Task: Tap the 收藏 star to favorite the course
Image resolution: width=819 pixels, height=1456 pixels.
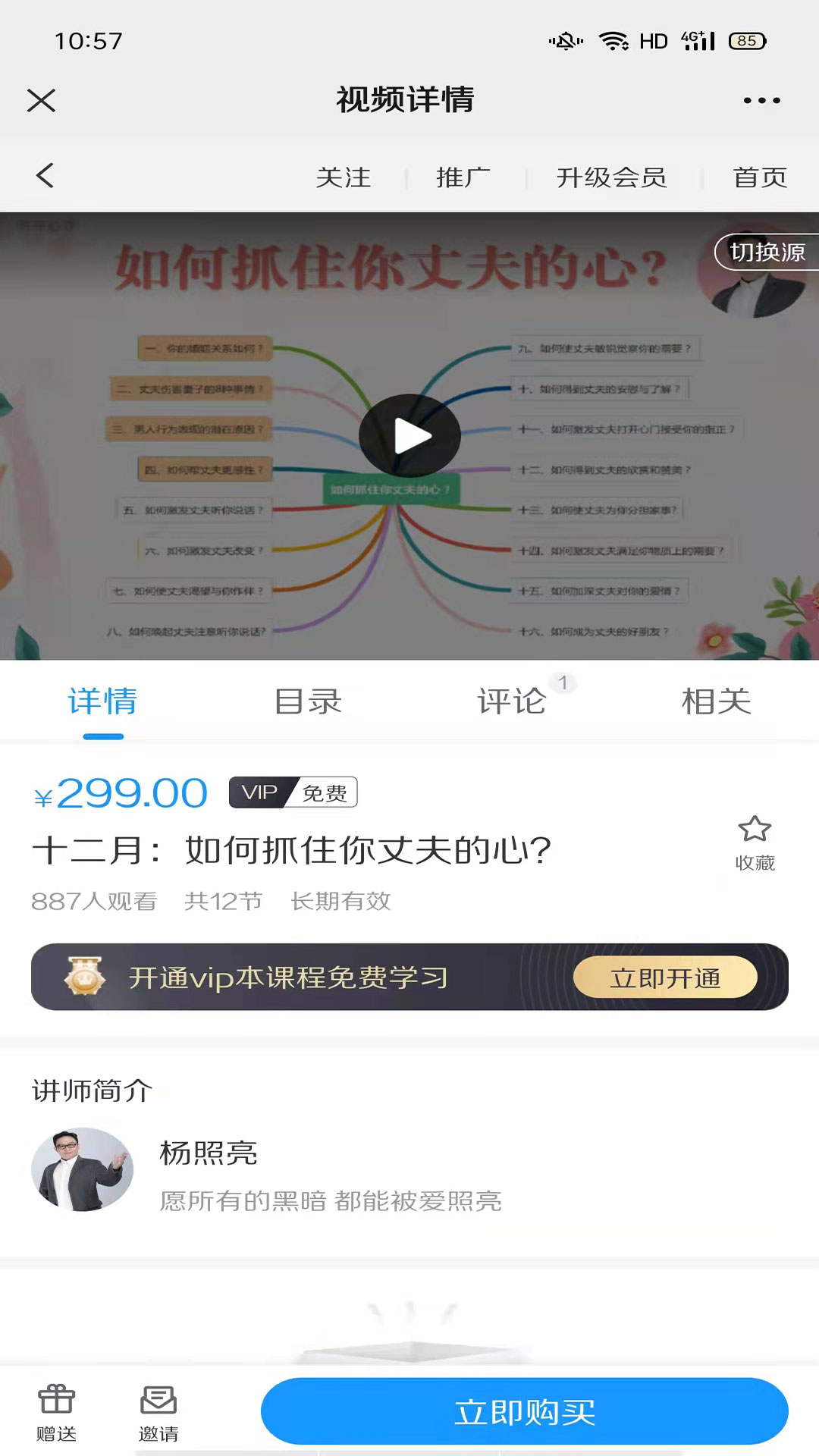Action: (755, 842)
